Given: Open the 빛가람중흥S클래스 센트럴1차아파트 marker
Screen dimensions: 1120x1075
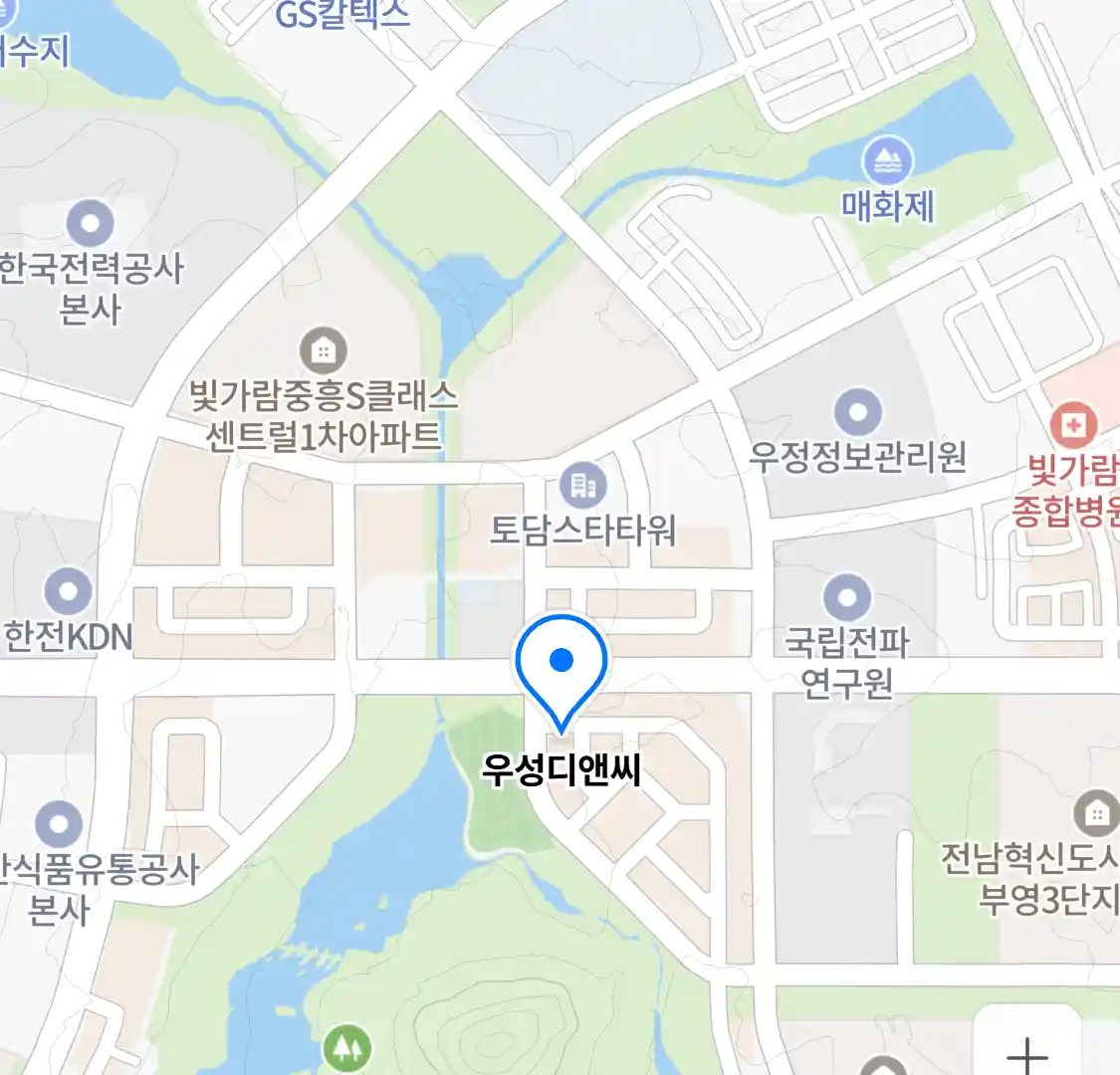Looking at the screenshot, I should click(x=323, y=350).
